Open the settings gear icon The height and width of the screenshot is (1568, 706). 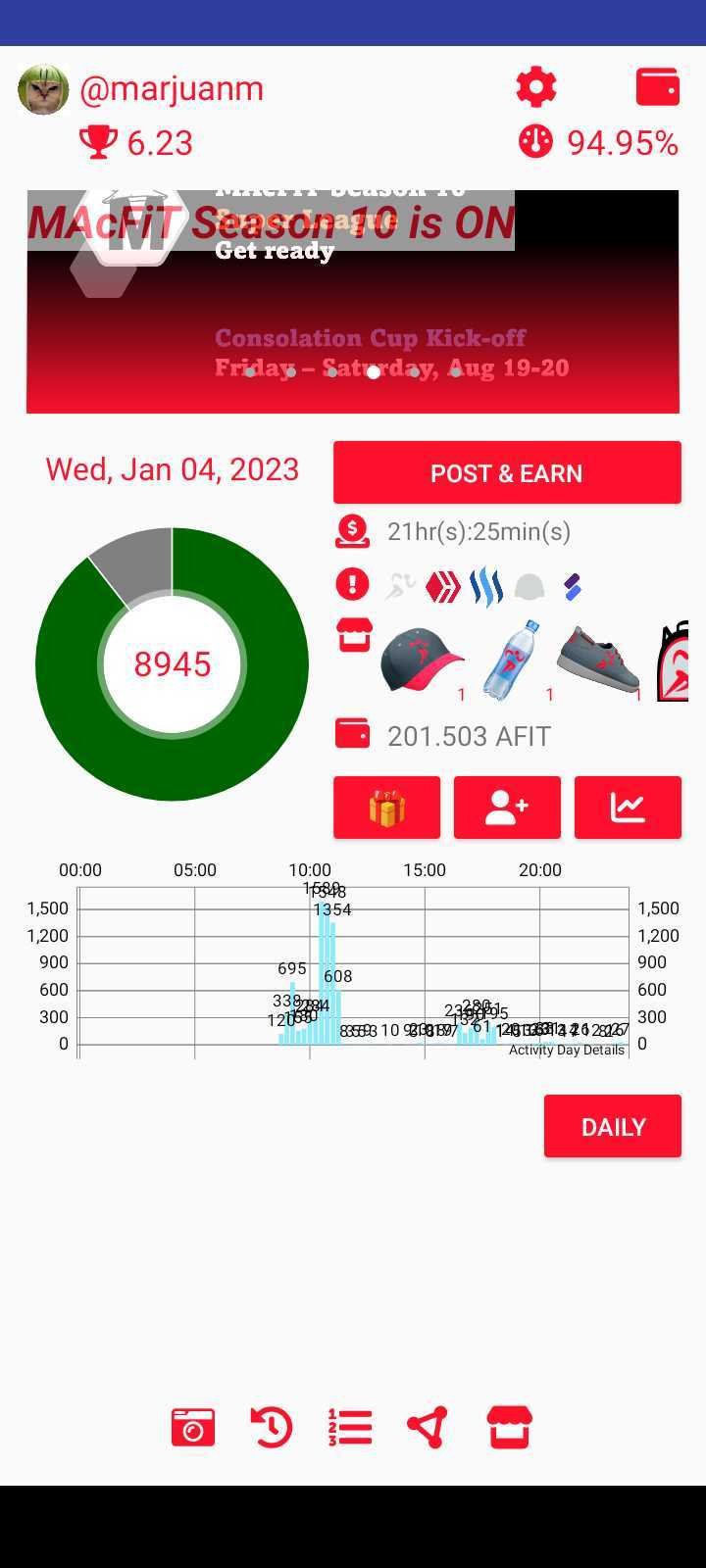coord(536,88)
